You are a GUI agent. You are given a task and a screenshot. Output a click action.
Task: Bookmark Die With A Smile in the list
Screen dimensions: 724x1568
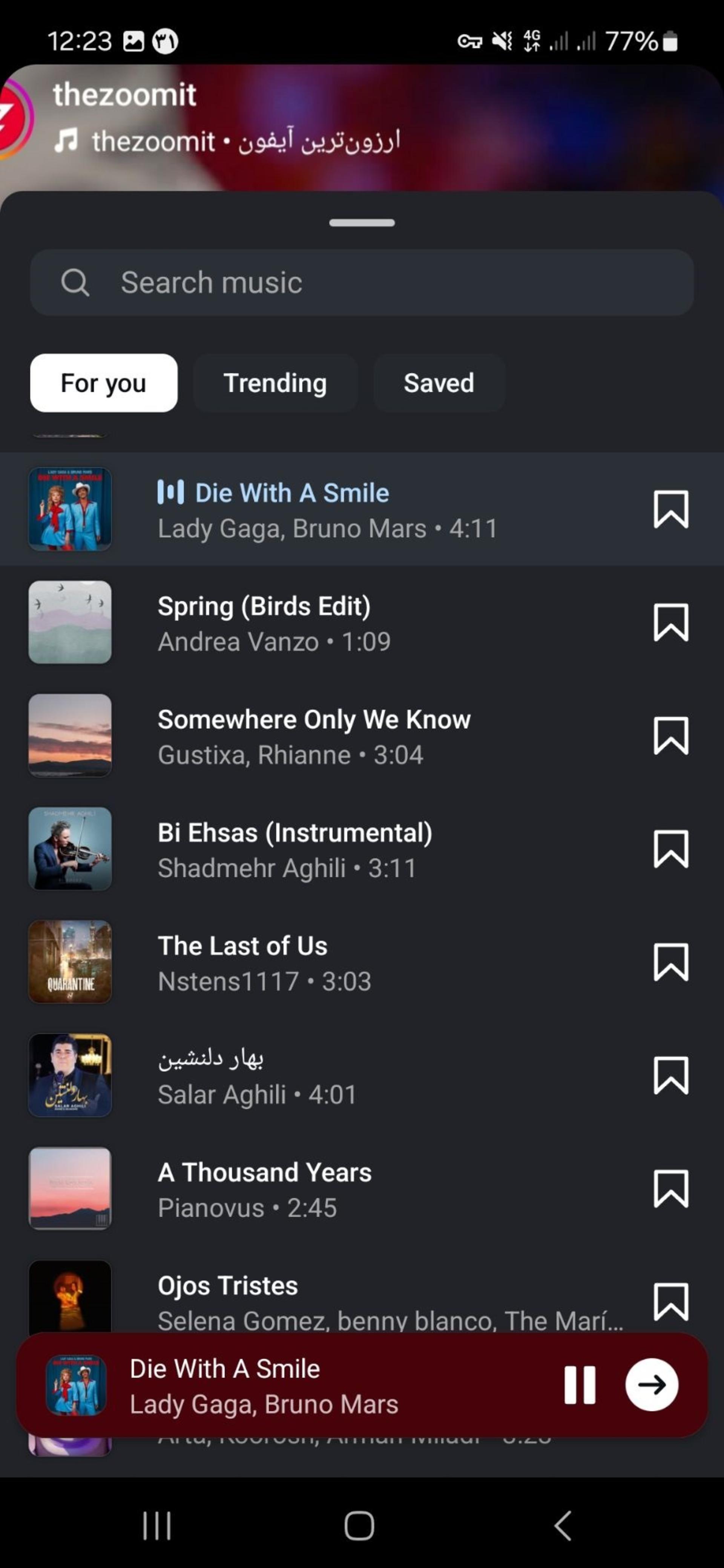pos(671,509)
